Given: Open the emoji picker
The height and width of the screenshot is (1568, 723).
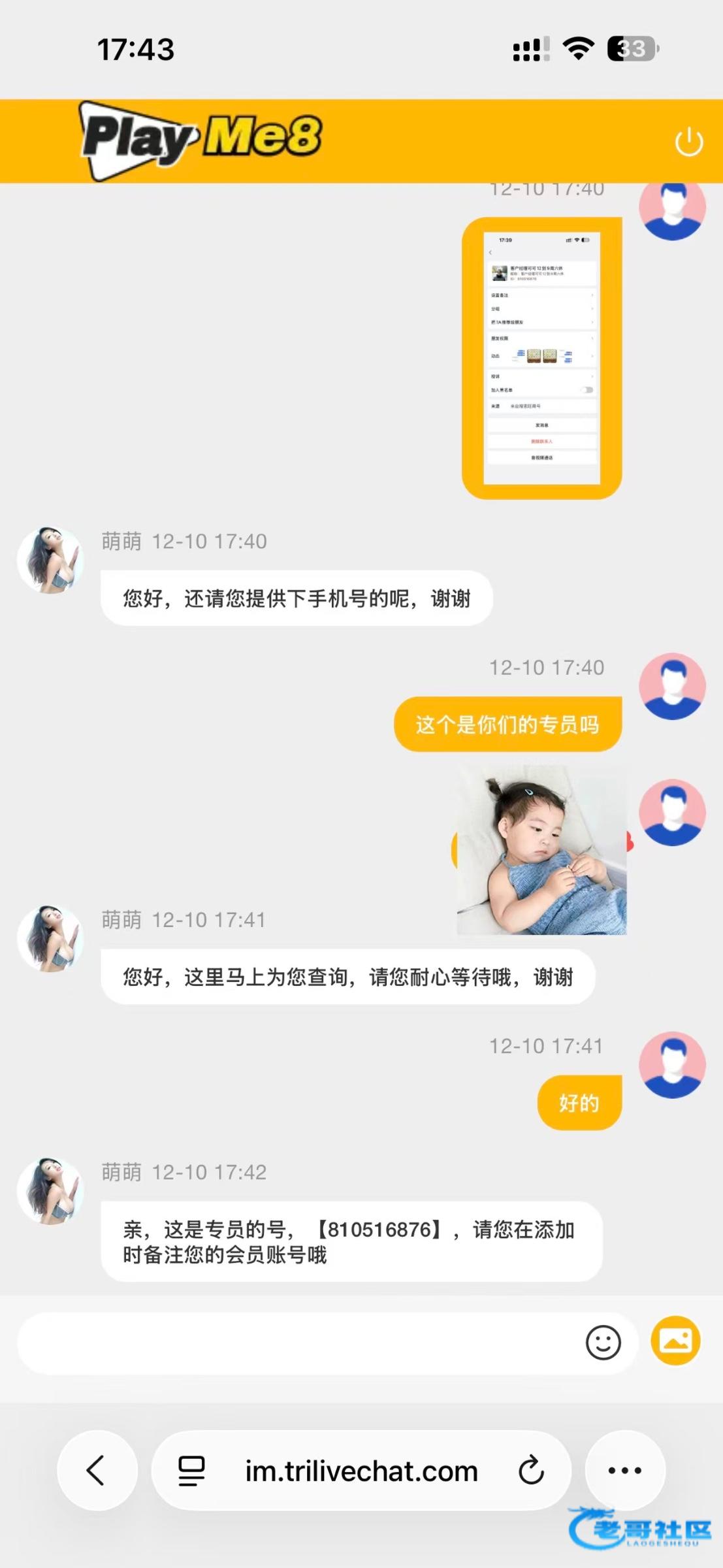Looking at the screenshot, I should point(603,1343).
